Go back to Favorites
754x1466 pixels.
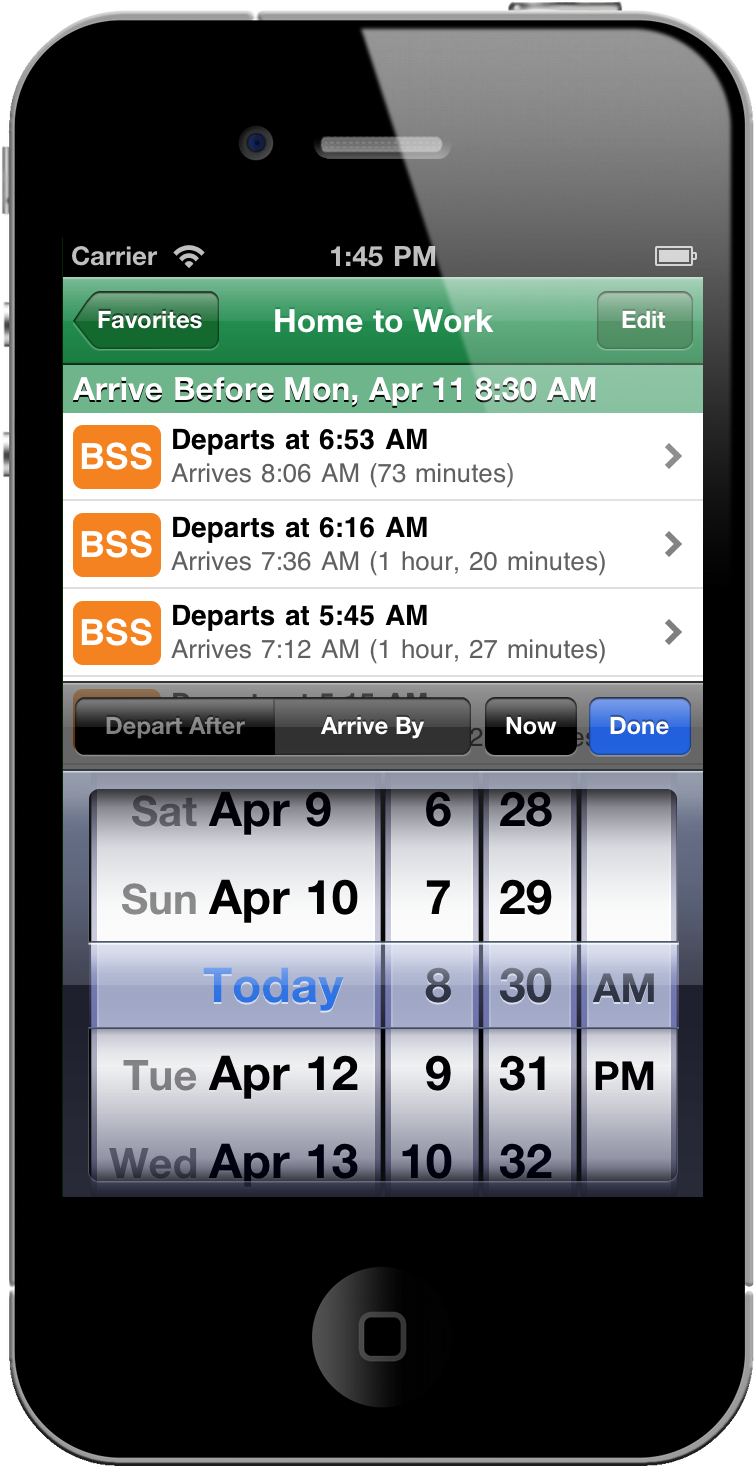[x=147, y=321]
